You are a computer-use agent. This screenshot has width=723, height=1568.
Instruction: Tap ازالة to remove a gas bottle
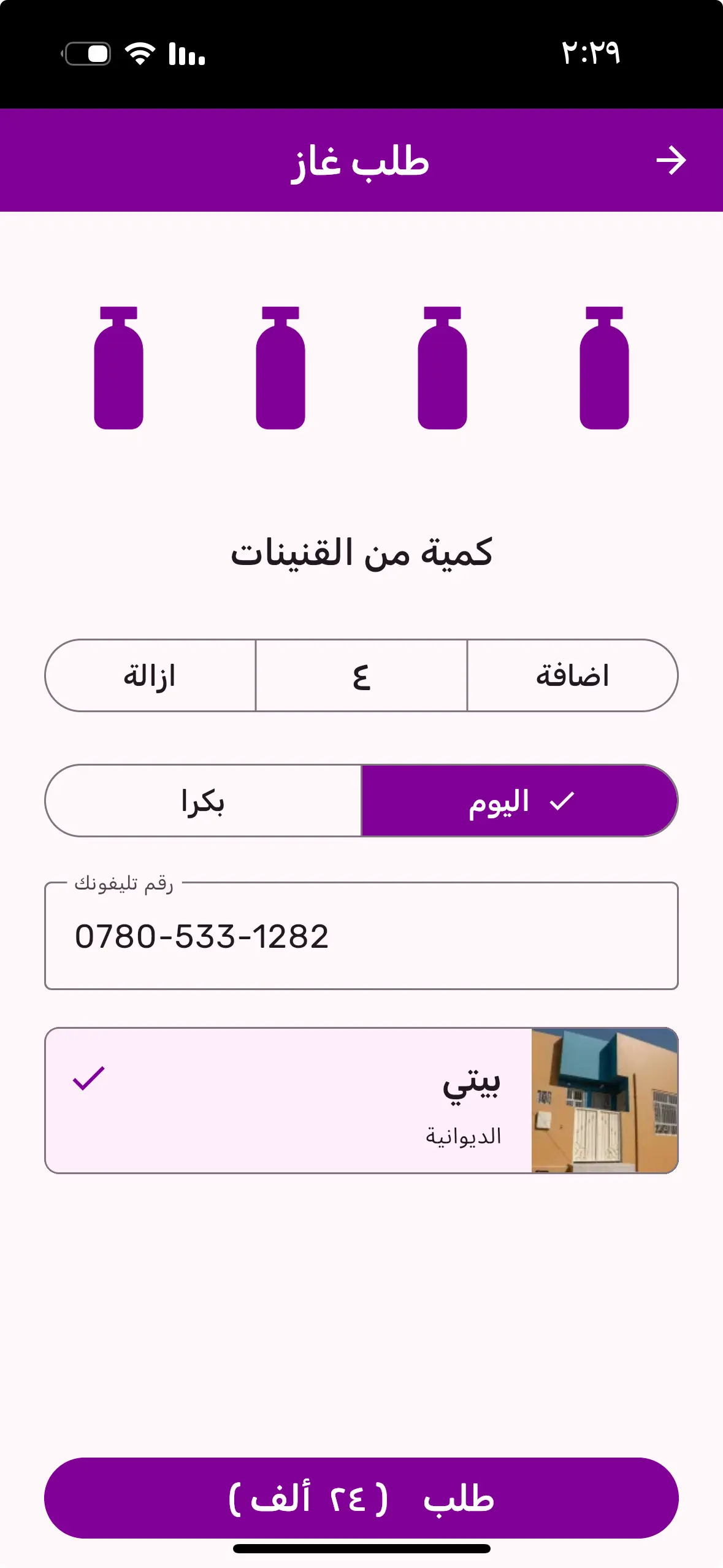[150, 675]
